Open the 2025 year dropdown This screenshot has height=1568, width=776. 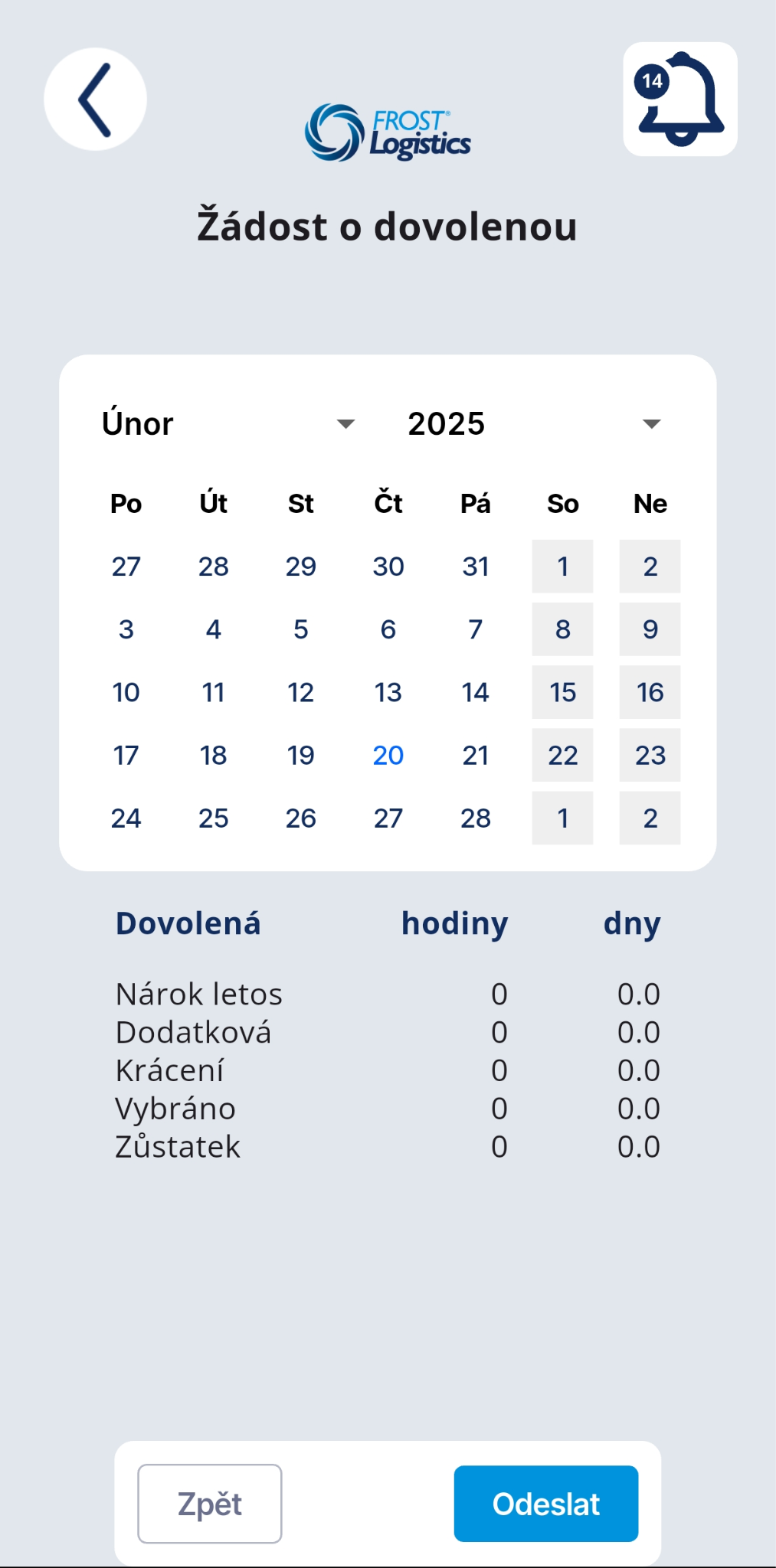point(534,423)
